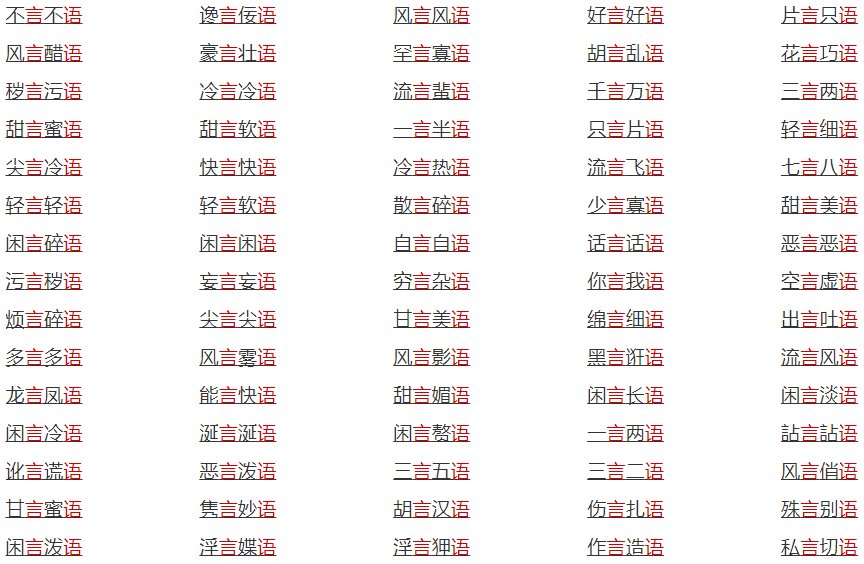Viewport: 864px width, 564px height.
Task: Open 七言八语 entry
Action: 819,168
